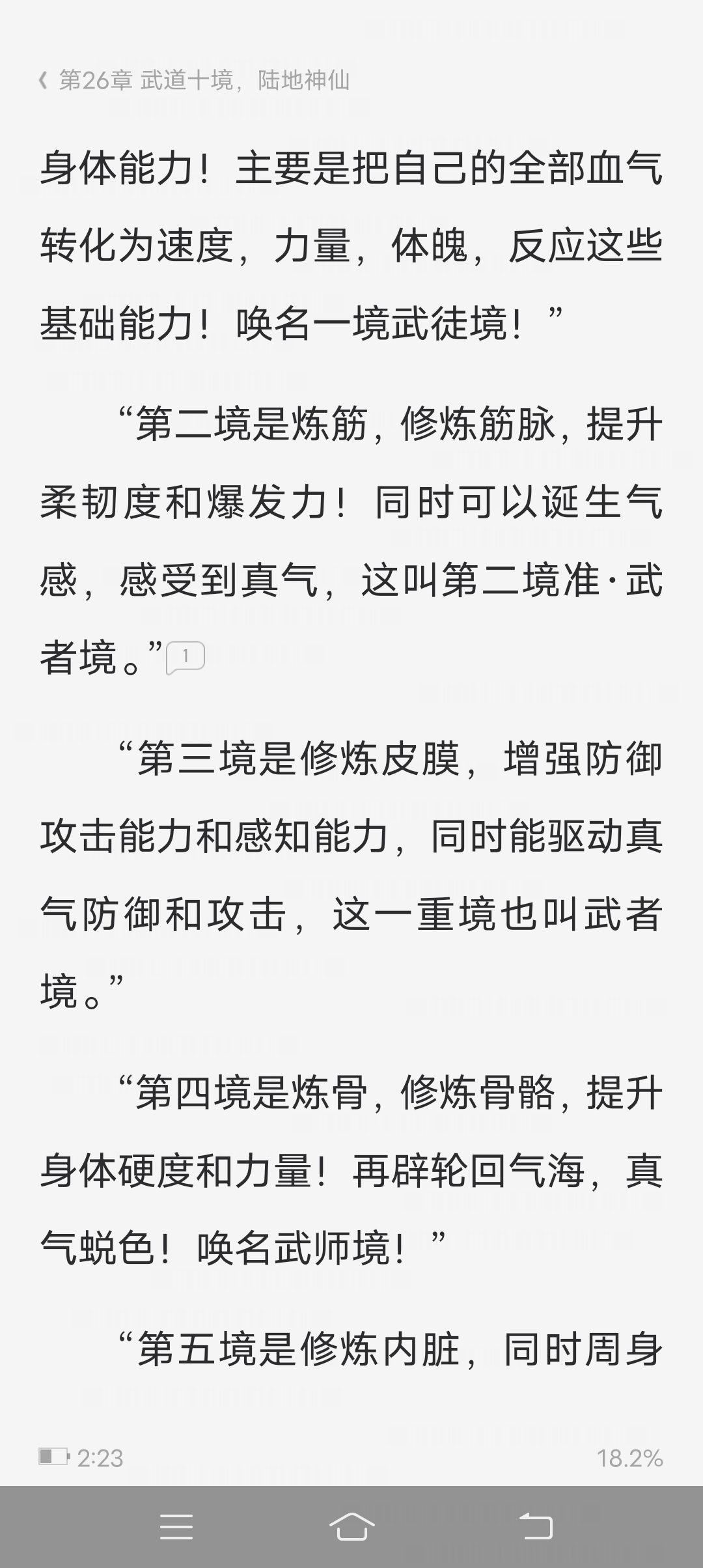Go back from chapter 26 title
Image resolution: width=703 pixels, height=1568 pixels.
(43, 81)
